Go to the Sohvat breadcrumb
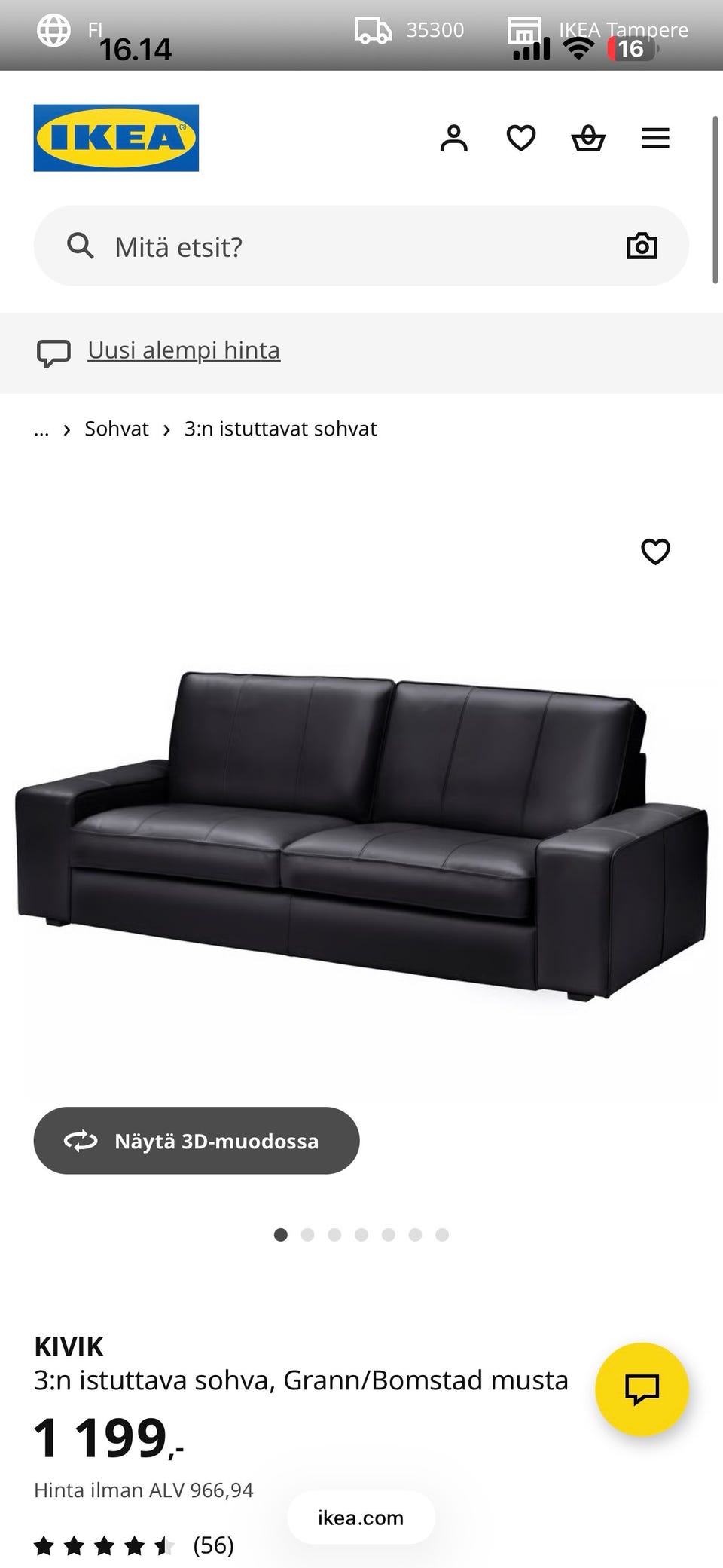The image size is (723, 1568). point(117,429)
